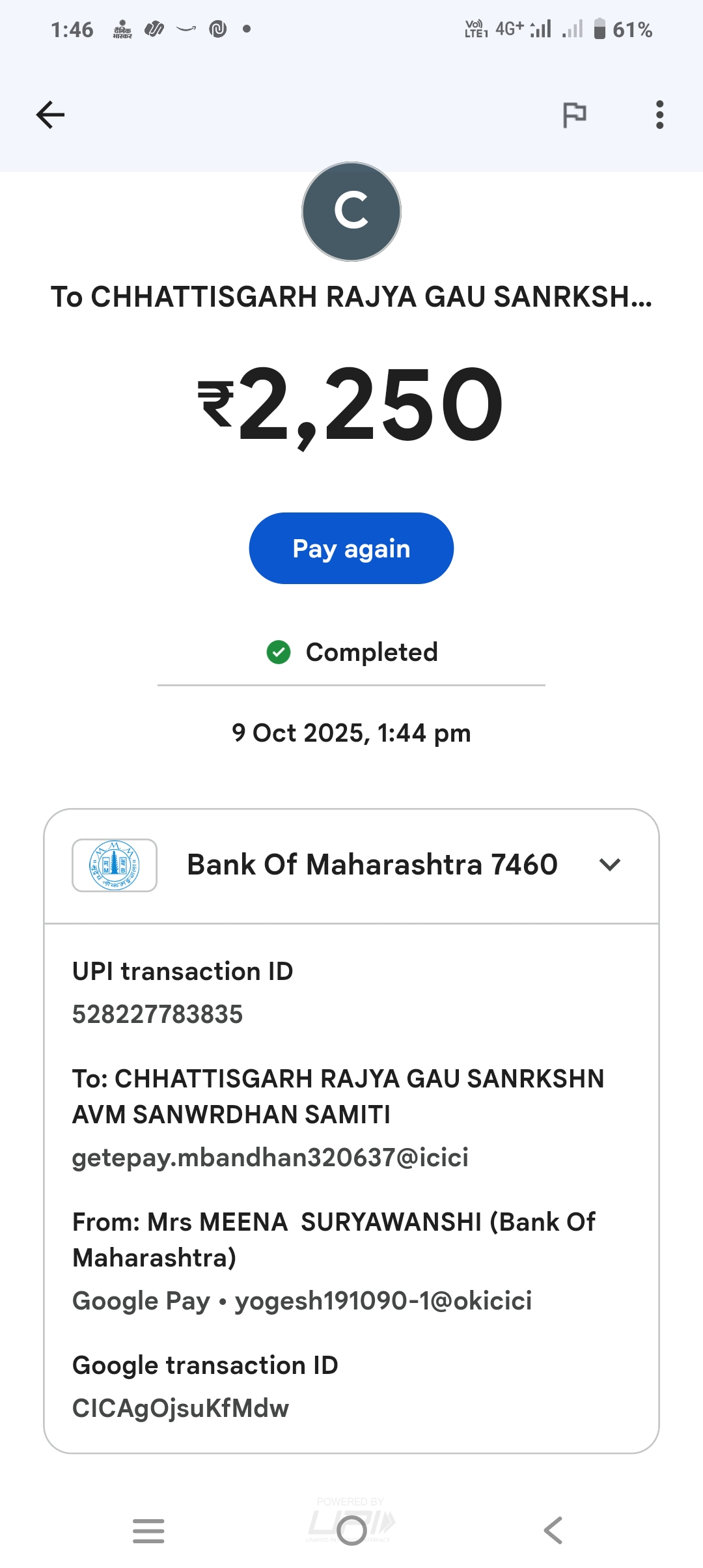Tap the Pay again button
The width and height of the screenshot is (703, 1568).
coord(351,548)
